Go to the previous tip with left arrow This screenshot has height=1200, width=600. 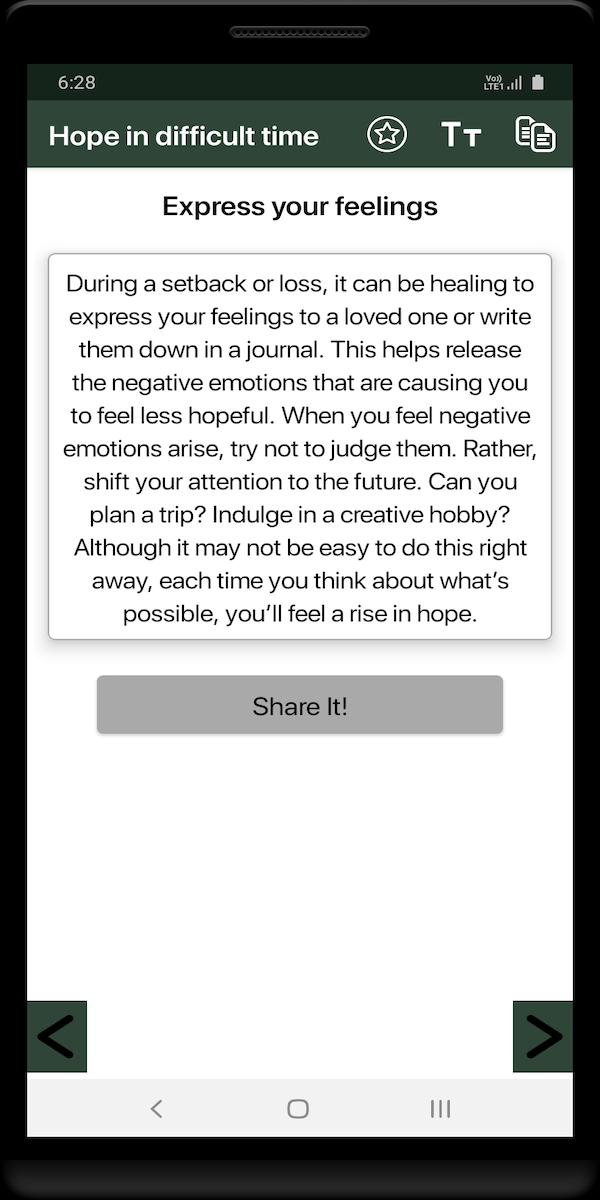click(x=57, y=1036)
